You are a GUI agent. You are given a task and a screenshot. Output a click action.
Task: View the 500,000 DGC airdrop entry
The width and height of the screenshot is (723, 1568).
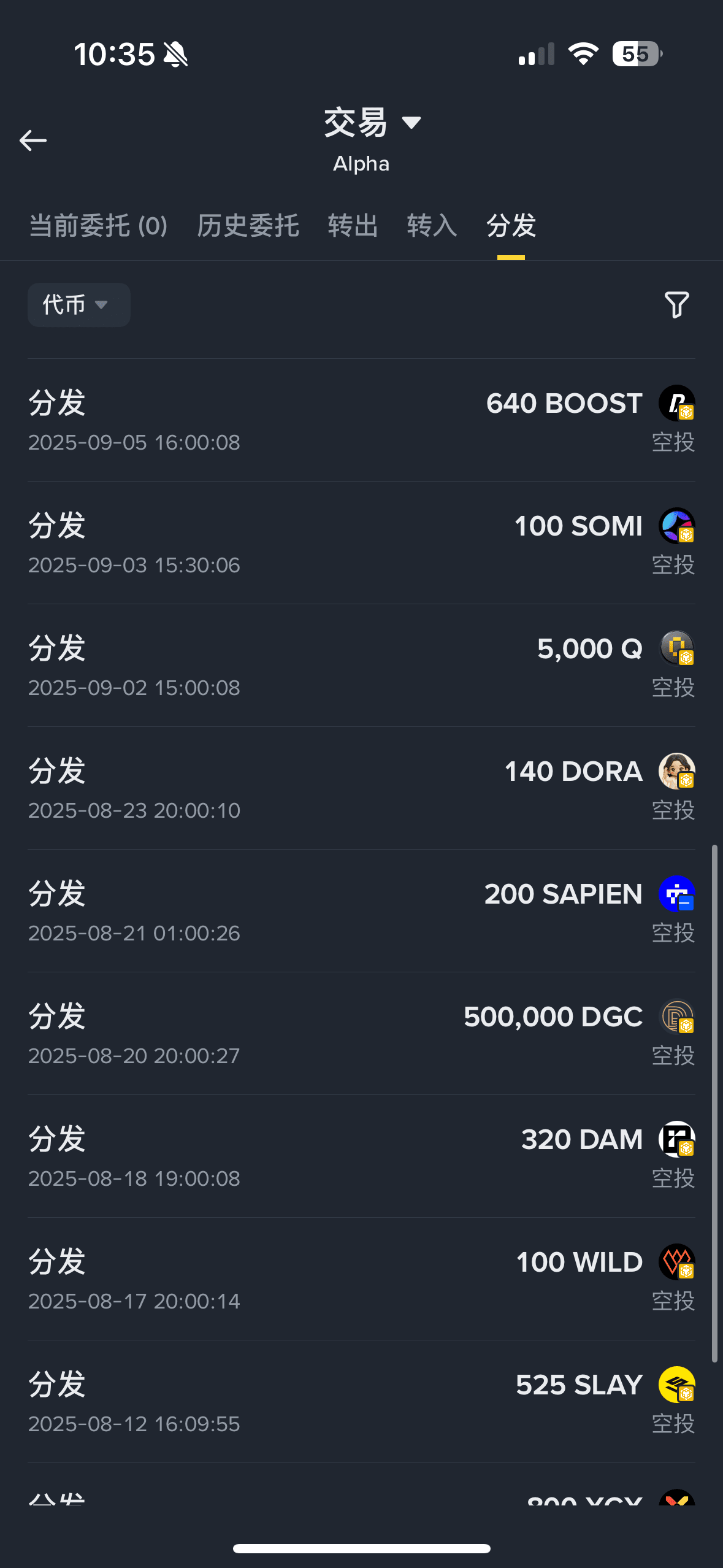(x=361, y=1034)
